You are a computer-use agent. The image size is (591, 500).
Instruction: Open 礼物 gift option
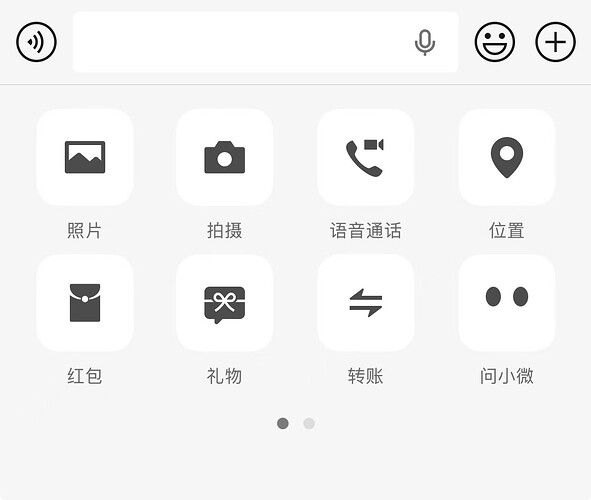click(225, 303)
